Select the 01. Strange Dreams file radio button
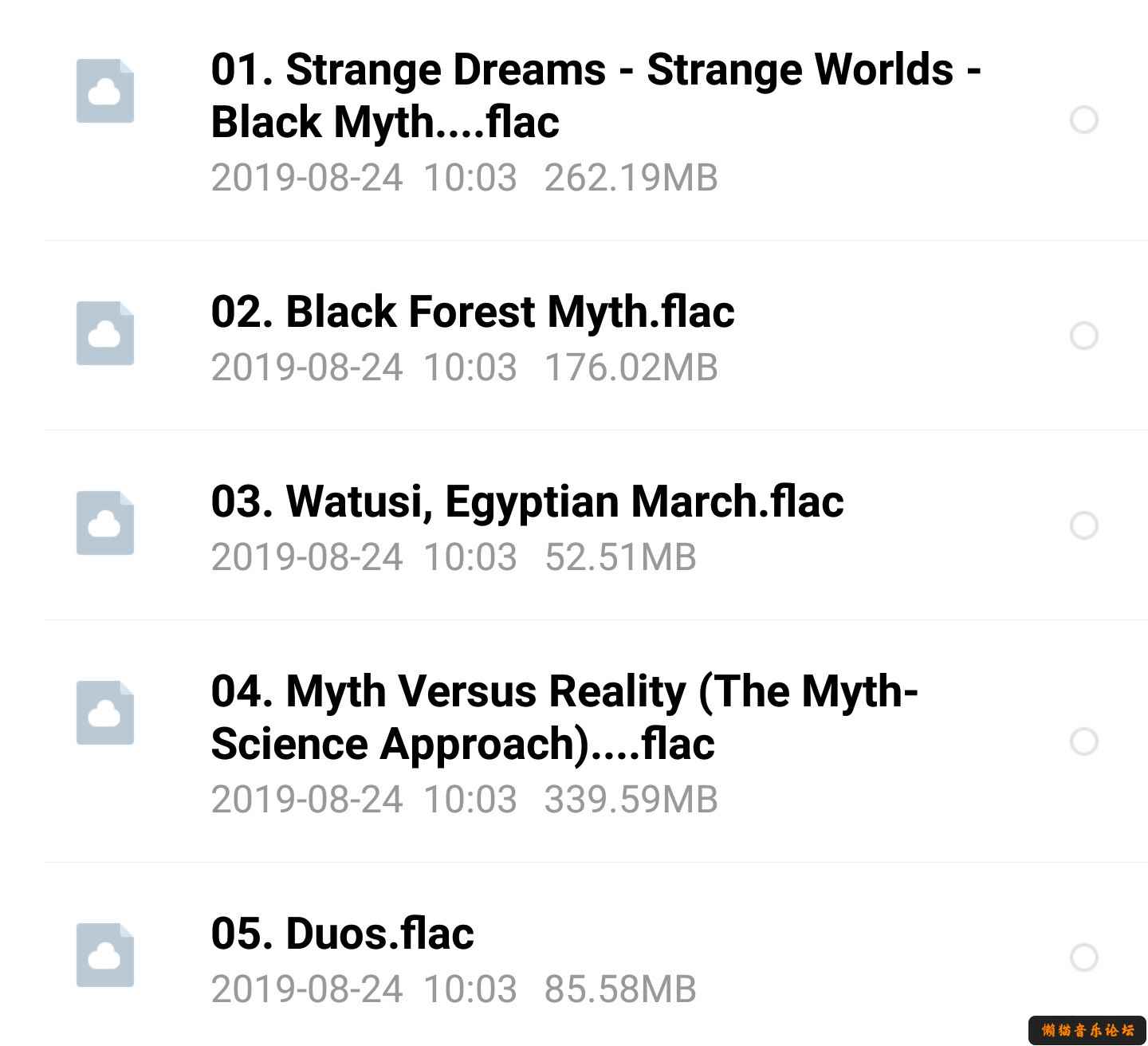1148x1046 pixels. coord(1083,120)
